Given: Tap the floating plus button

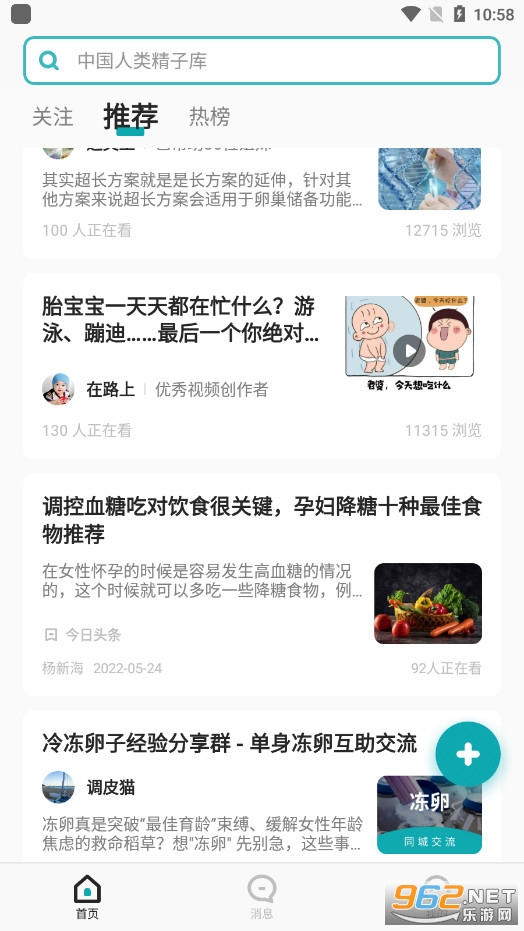Looking at the screenshot, I should (468, 754).
